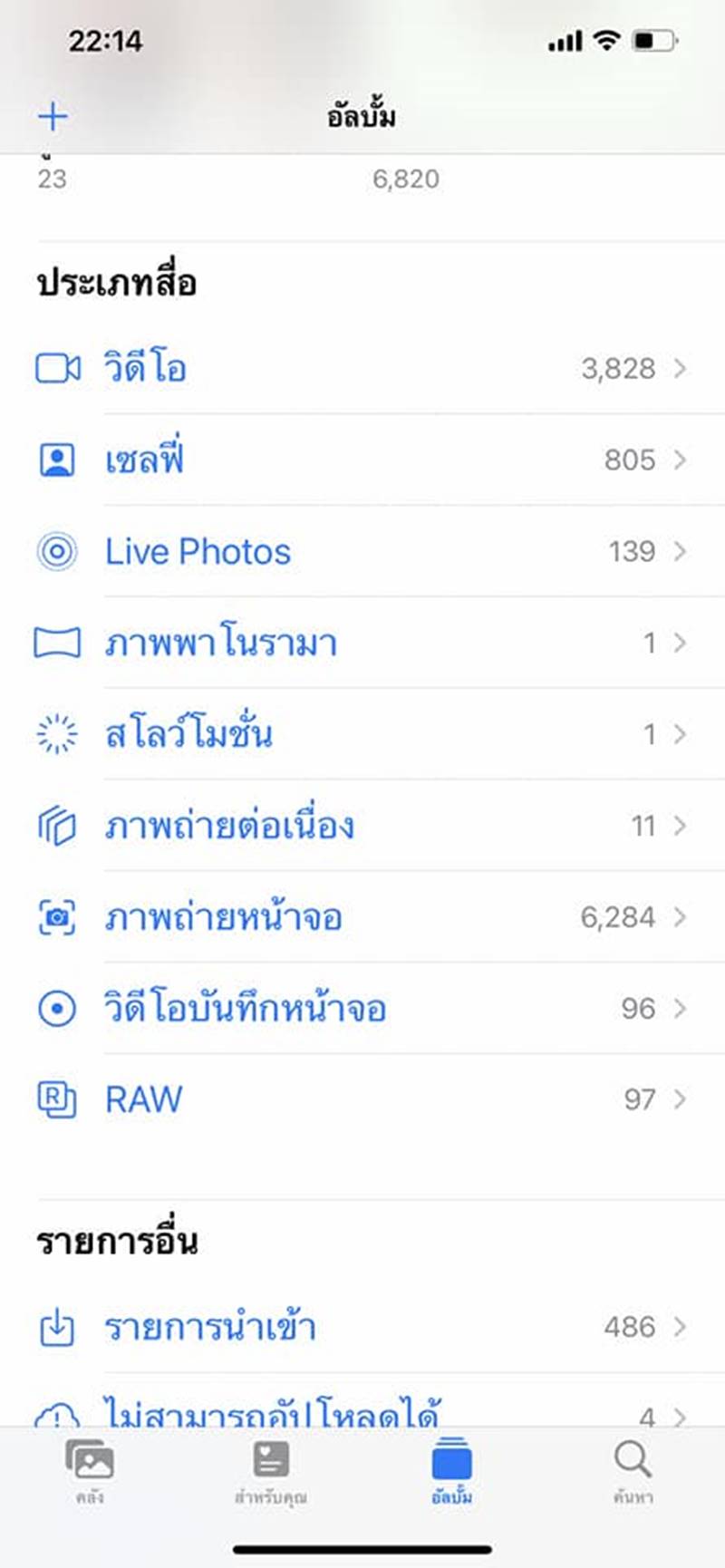
Task: Select the อัลบั้ม tab
Action: coord(451,1472)
